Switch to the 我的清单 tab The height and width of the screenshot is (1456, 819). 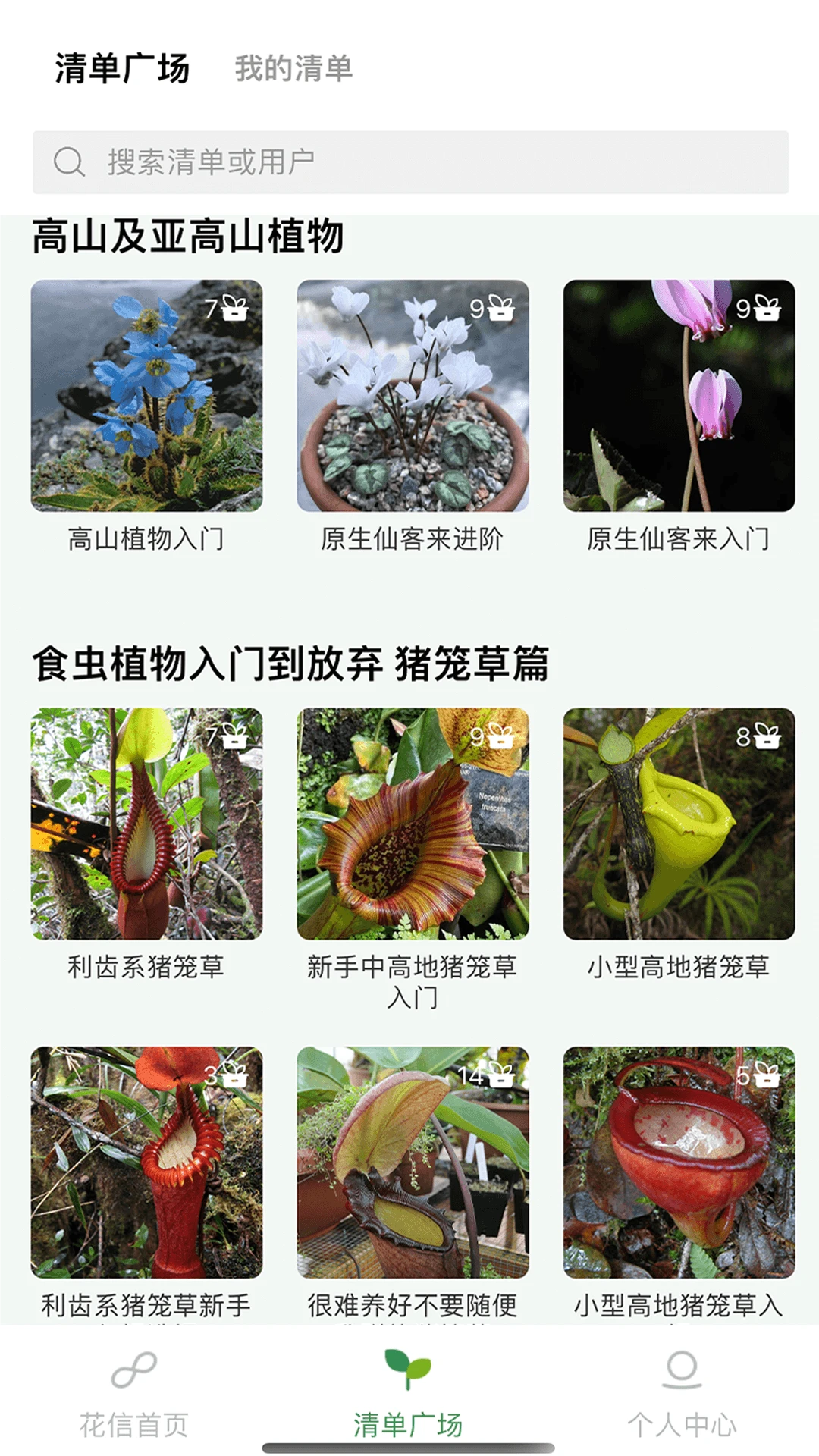tap(294, 70)
